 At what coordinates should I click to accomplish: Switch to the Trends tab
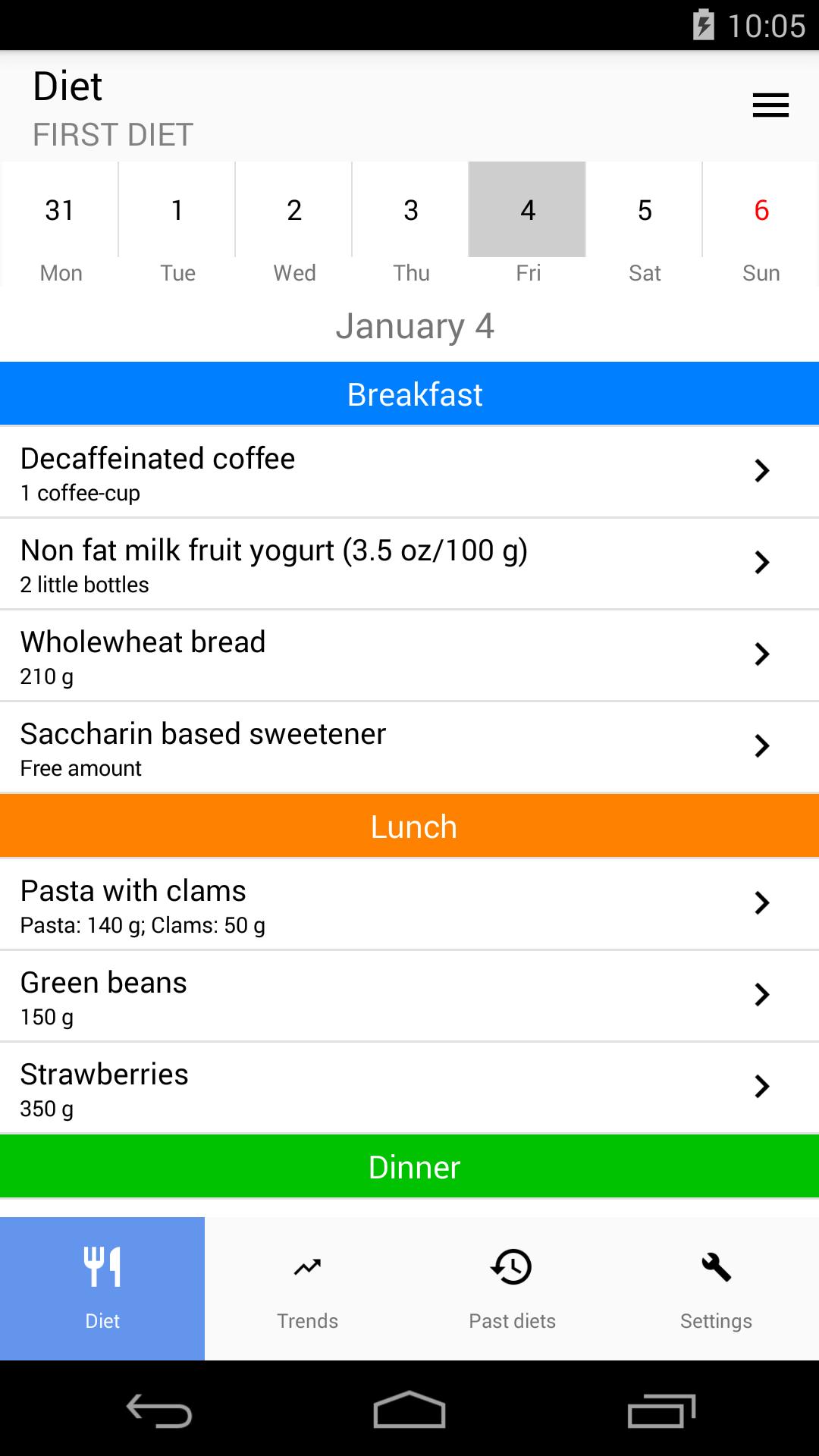coord(307,1288)
